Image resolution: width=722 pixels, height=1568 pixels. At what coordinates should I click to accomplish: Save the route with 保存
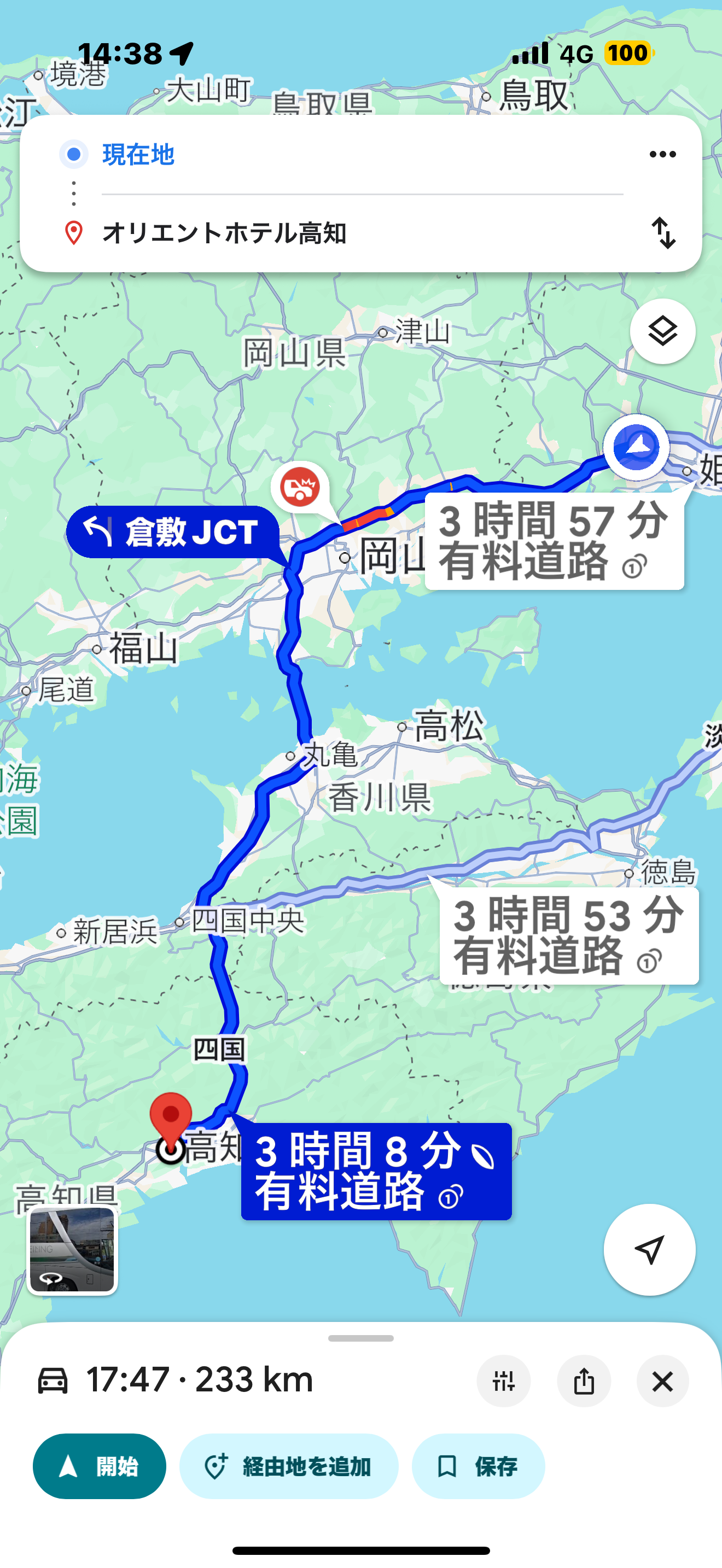(x=478, y=1466)
